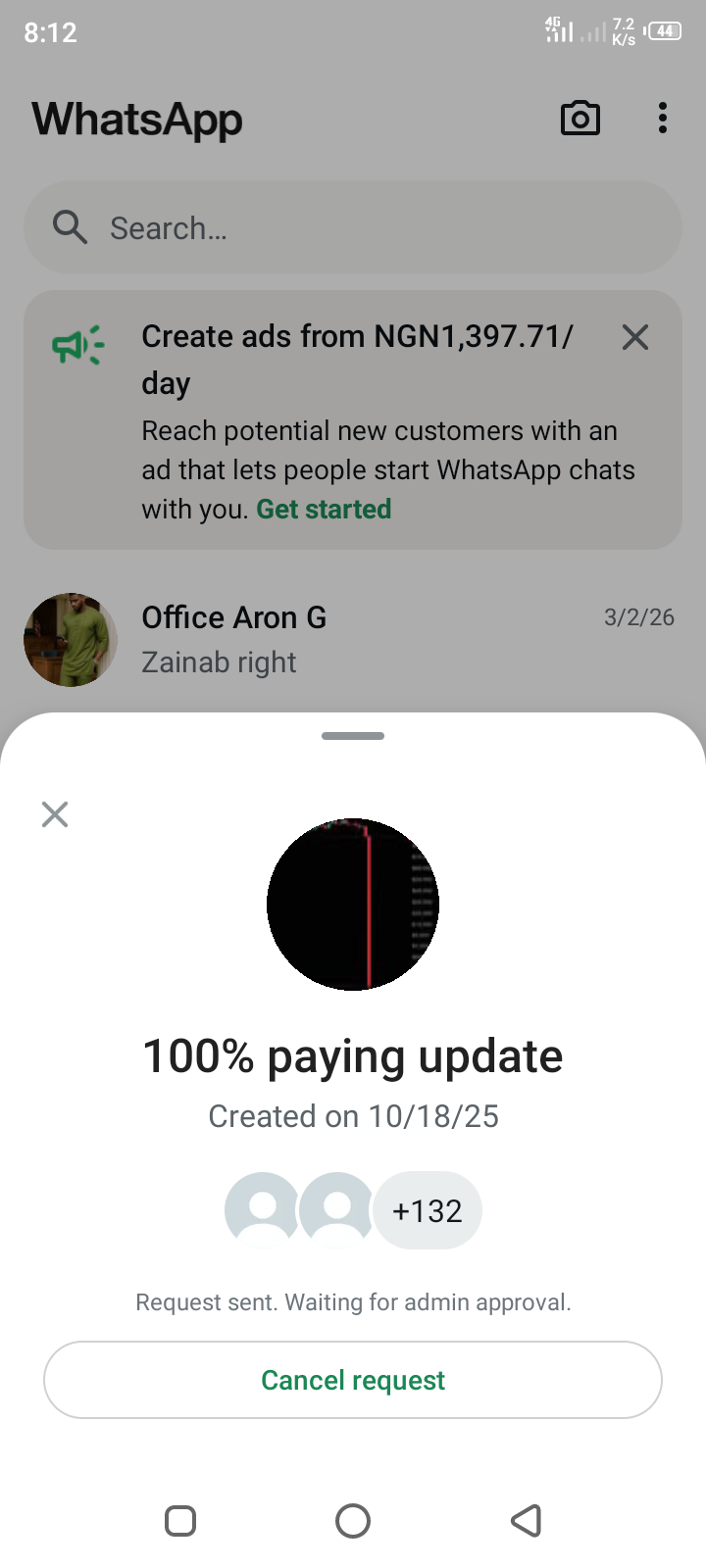Open the more options menu
This screenshot has height=1568, width=706.
[663, 119]
